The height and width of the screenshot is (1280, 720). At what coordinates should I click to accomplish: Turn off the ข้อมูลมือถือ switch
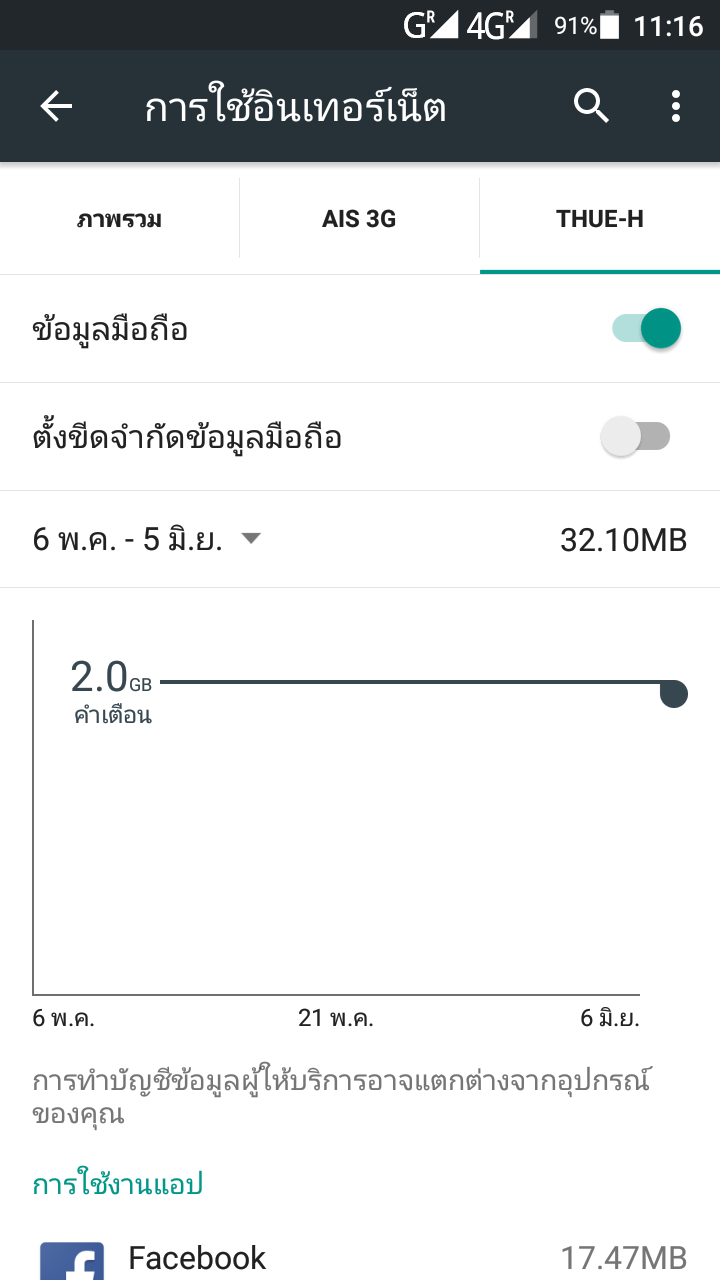coord(646,328)
